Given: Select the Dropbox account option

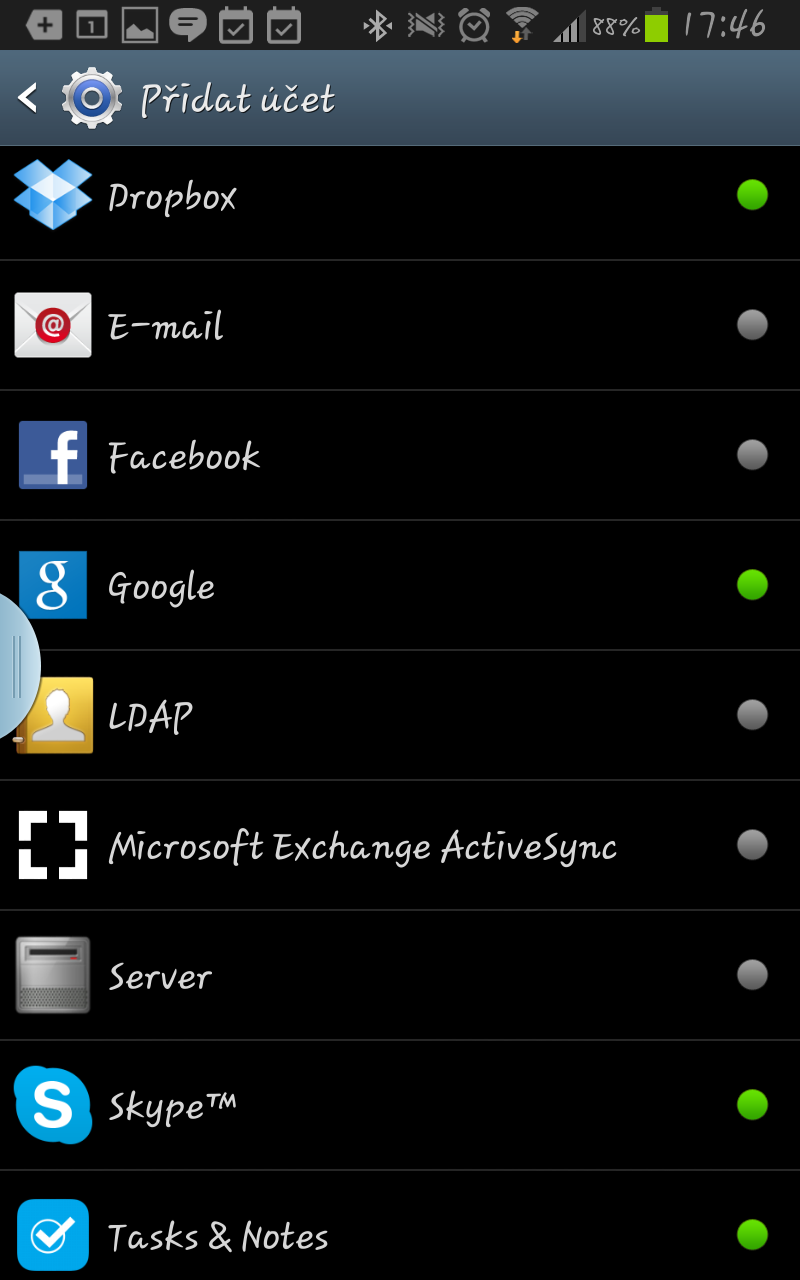Looking at the screenshot, I should (400, 196).
